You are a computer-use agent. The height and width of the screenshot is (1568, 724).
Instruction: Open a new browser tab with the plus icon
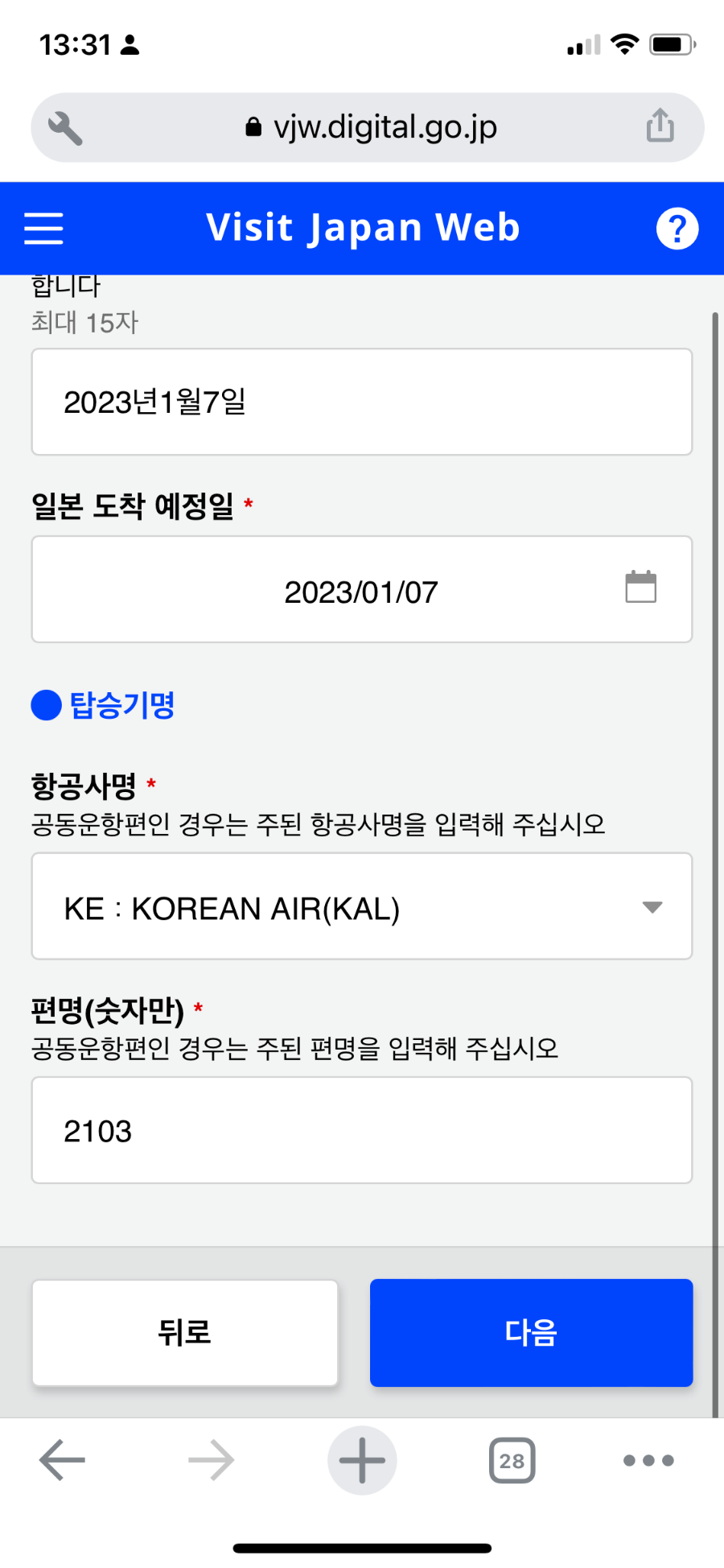[361, 1460]
